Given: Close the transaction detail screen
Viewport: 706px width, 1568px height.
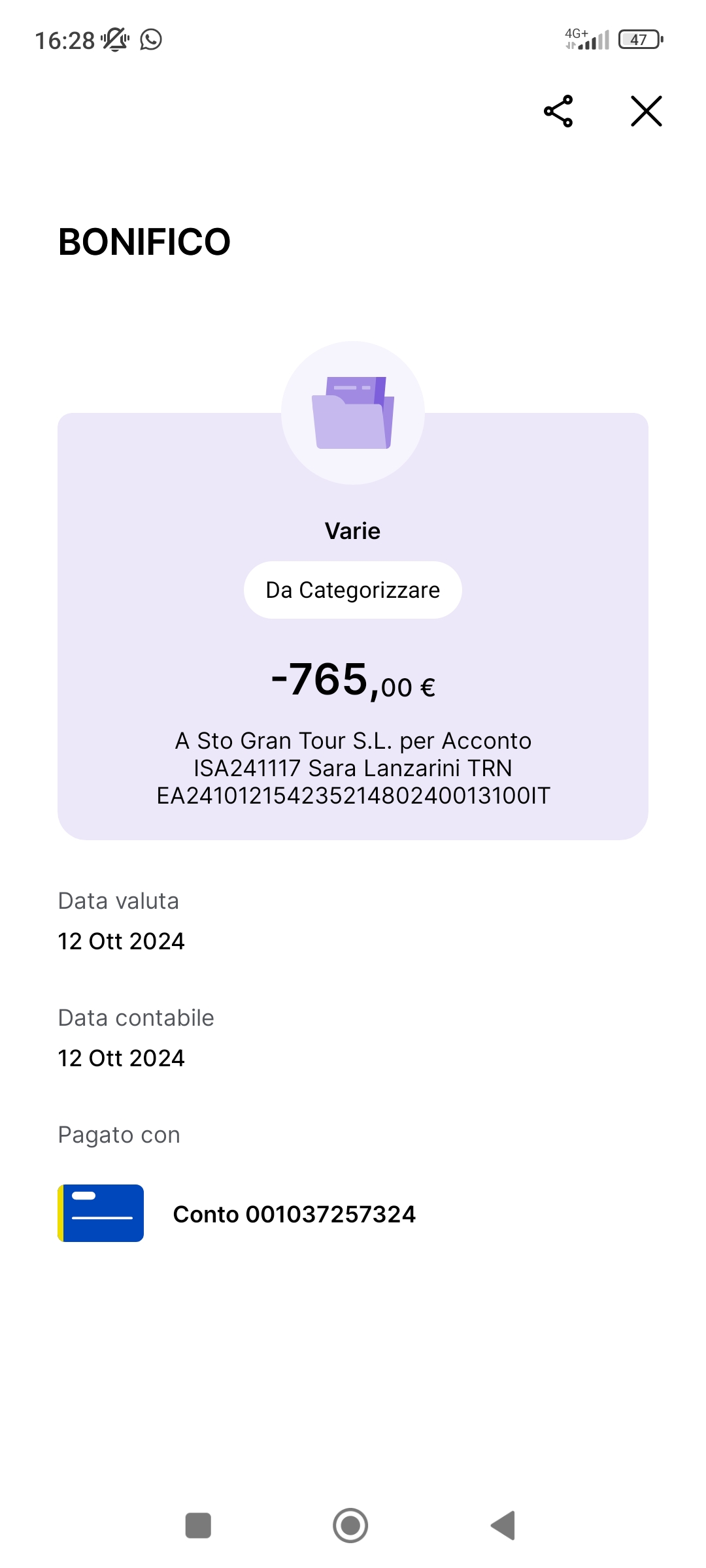Looking at the screenshot, I should pos(647,111).
